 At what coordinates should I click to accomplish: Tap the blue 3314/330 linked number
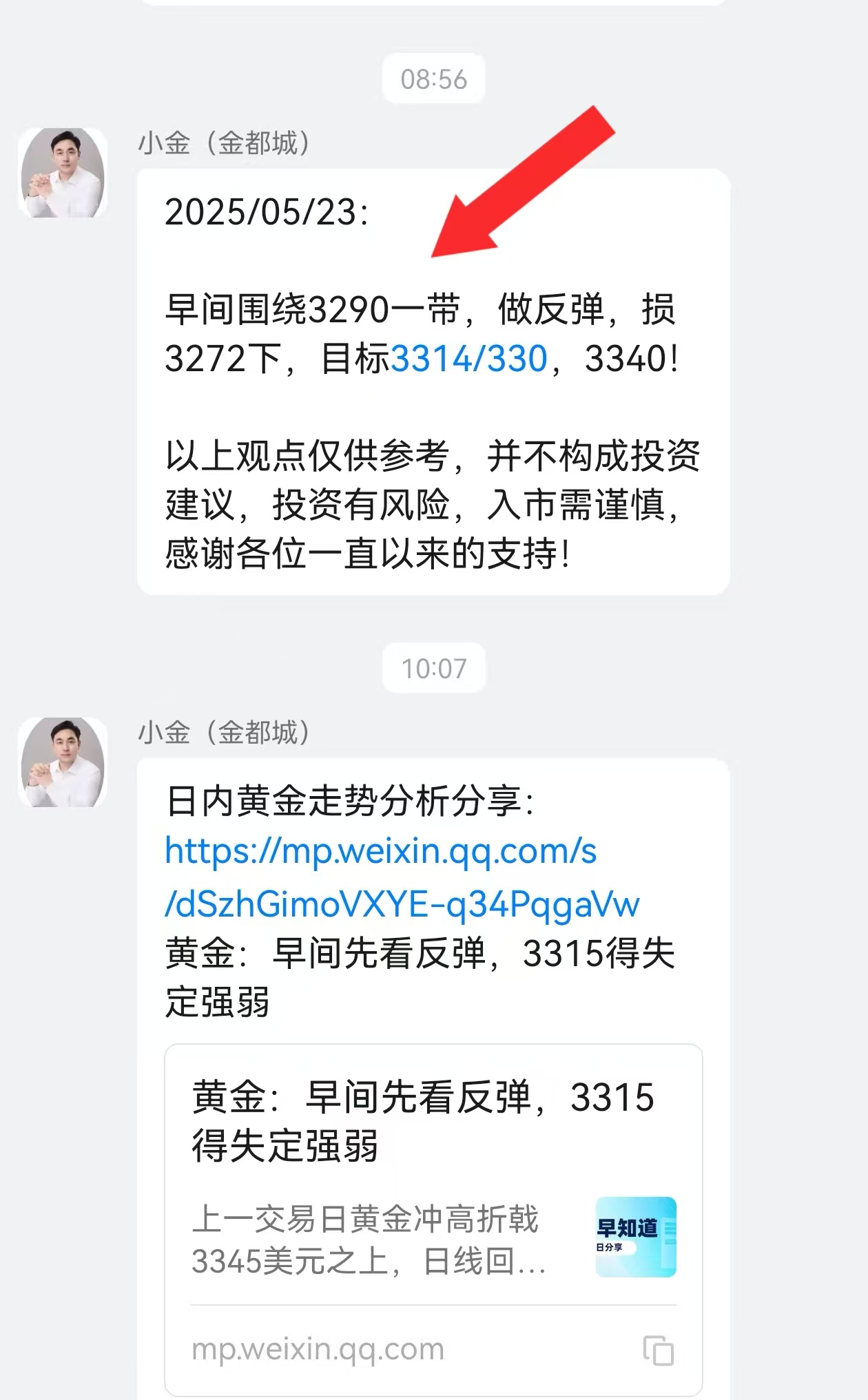coord(468,359)
